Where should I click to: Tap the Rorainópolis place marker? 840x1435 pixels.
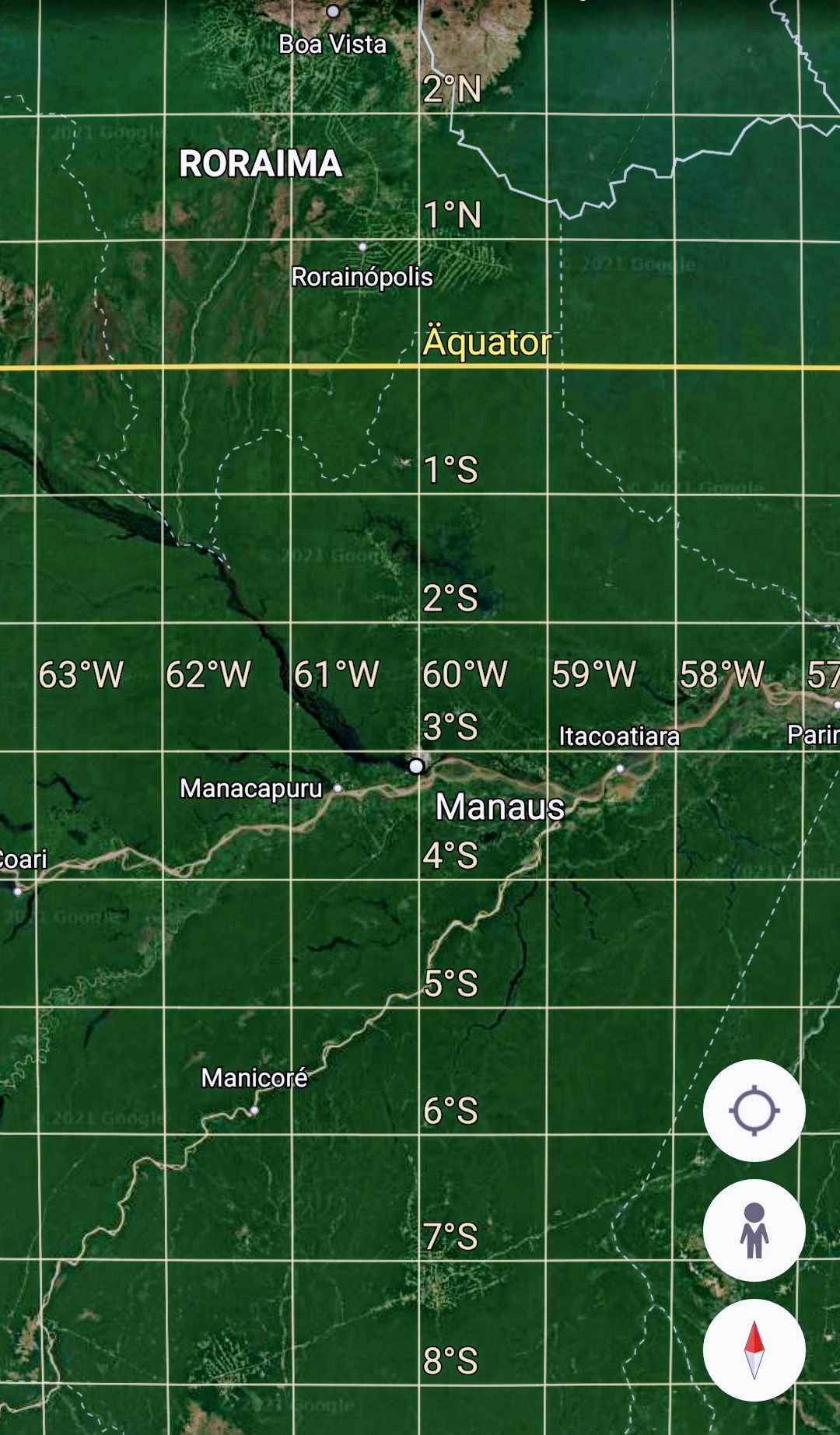(364, 247)
